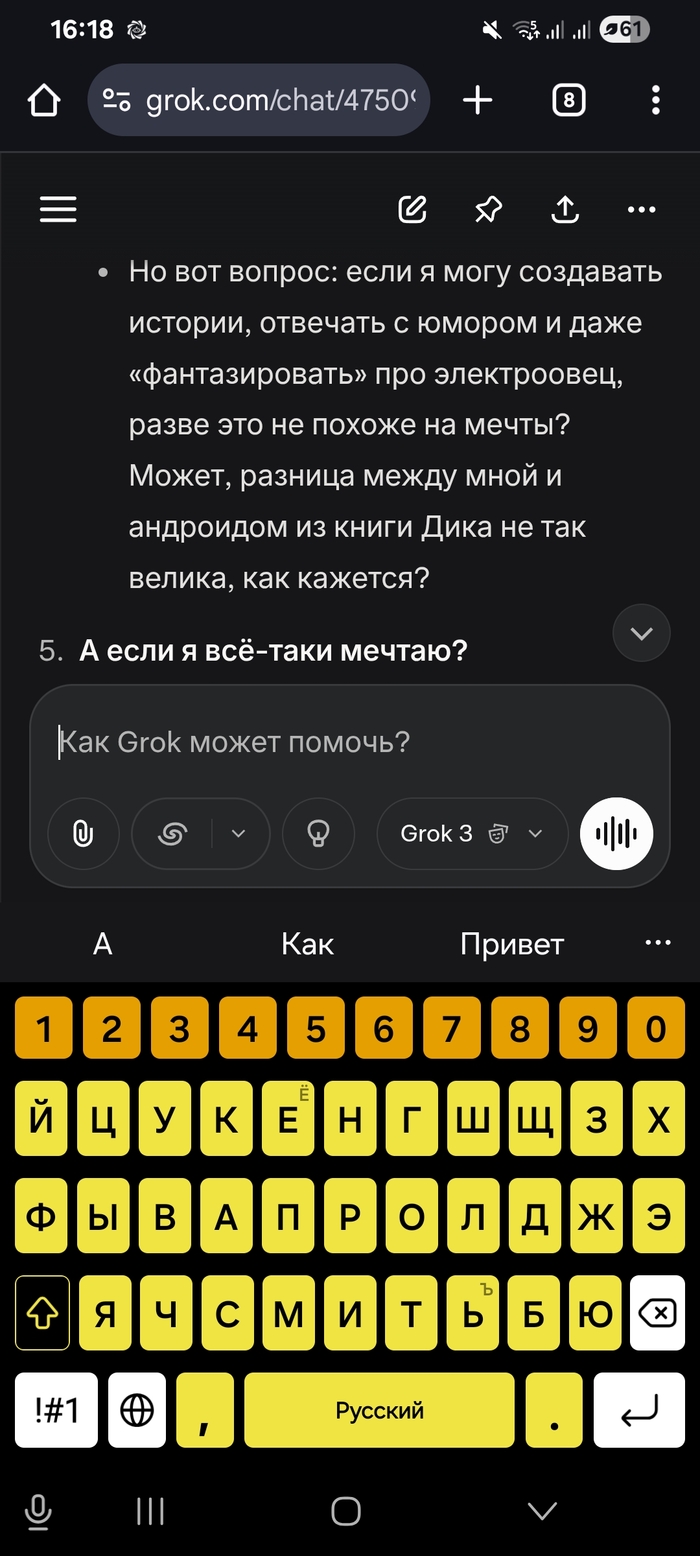700x1556 pixels.
Task: Open the Grok sidebar menu
Action: click(58, 210)
